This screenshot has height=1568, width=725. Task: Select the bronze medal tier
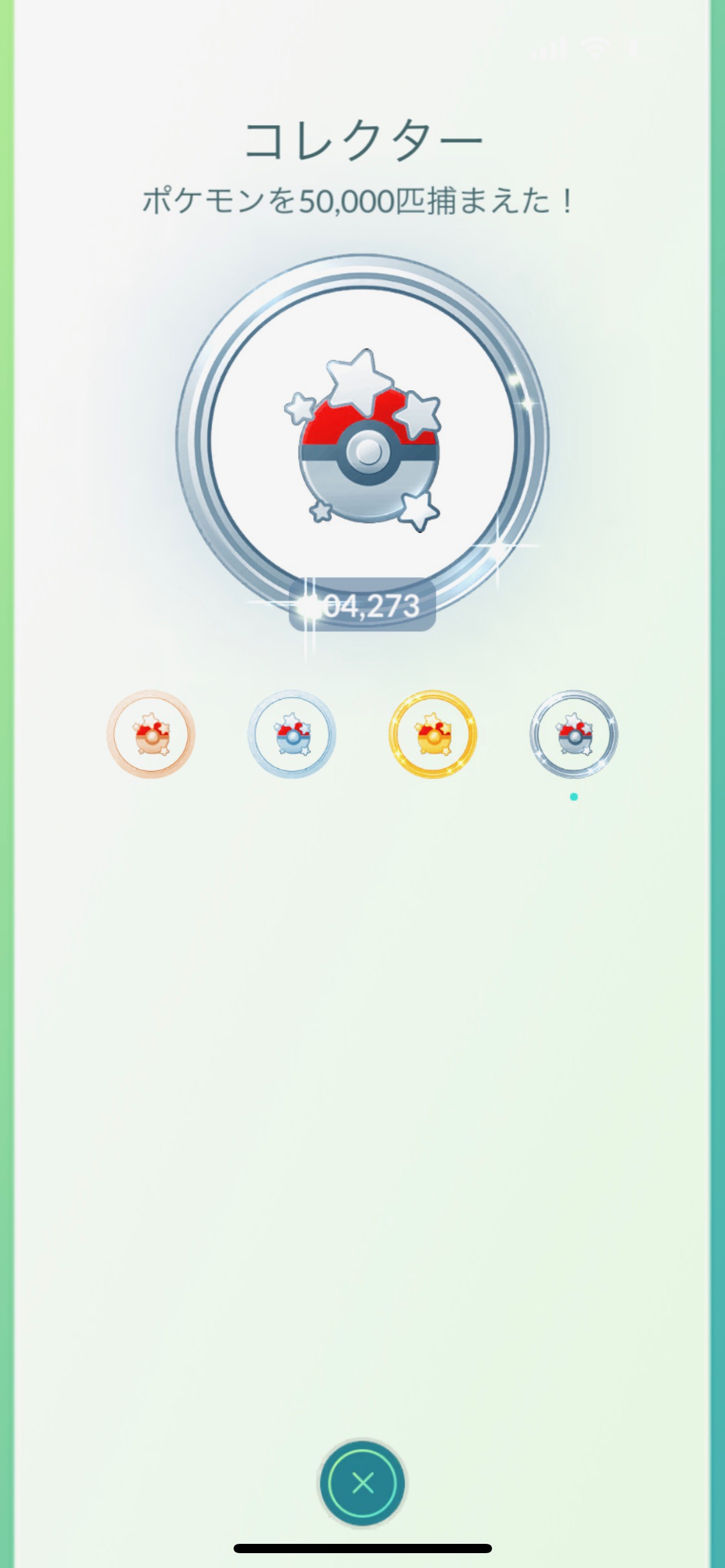(x=151, y=734)
